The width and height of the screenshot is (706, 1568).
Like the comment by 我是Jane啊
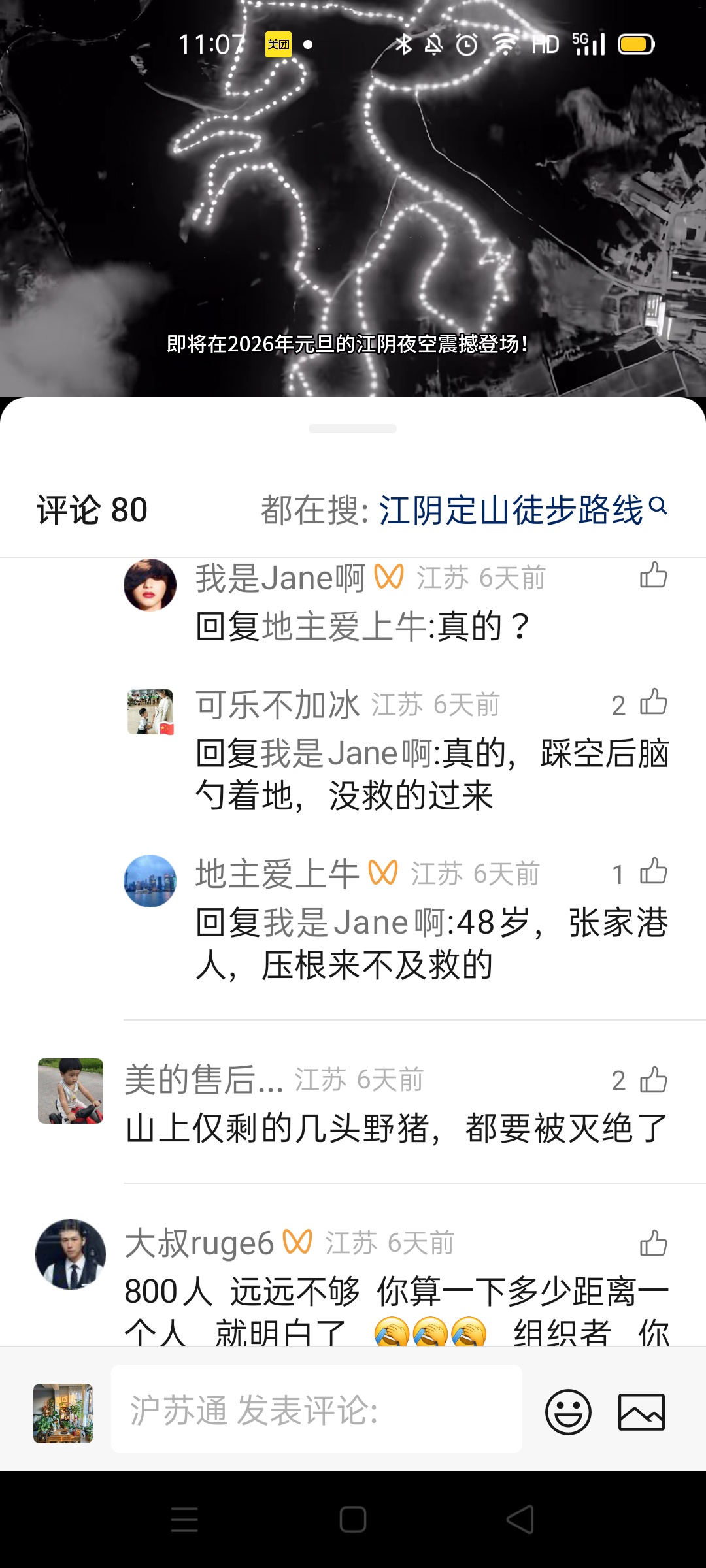pos(653,576)
